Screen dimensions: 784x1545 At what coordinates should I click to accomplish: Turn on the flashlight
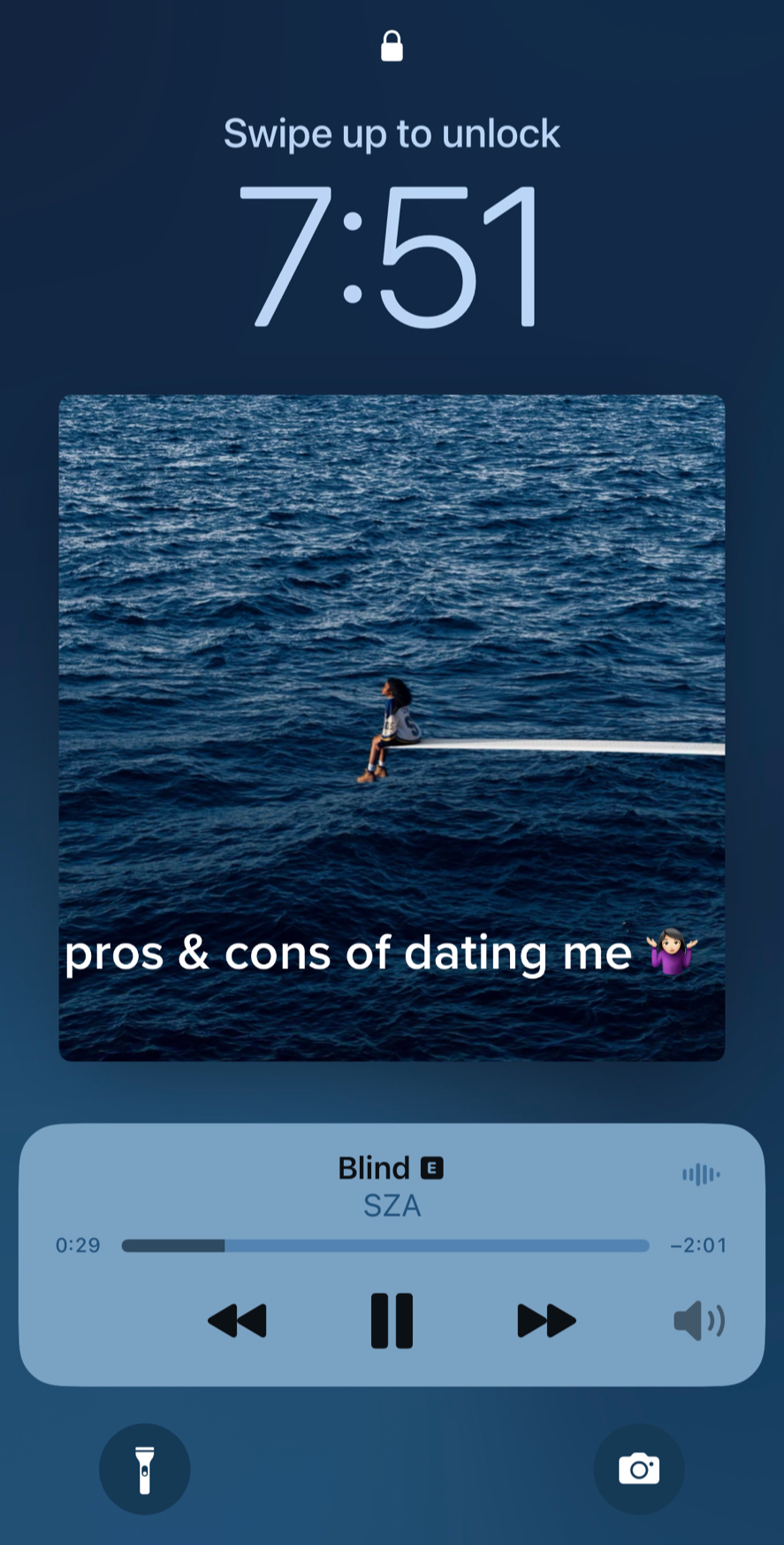pos(145,1469)
